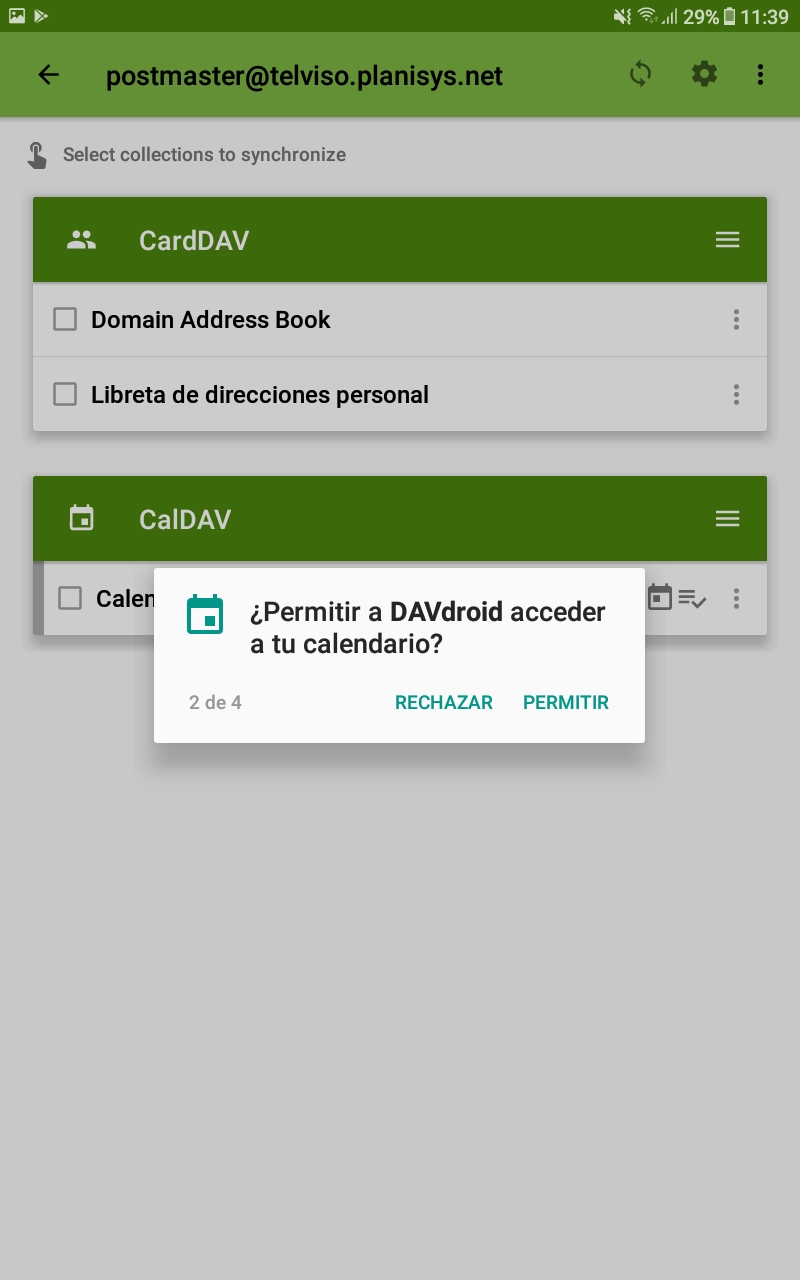Tap RECHAZAR to deny calendar access
This screenshot has width=800, height=1280.
click(444, 703)
